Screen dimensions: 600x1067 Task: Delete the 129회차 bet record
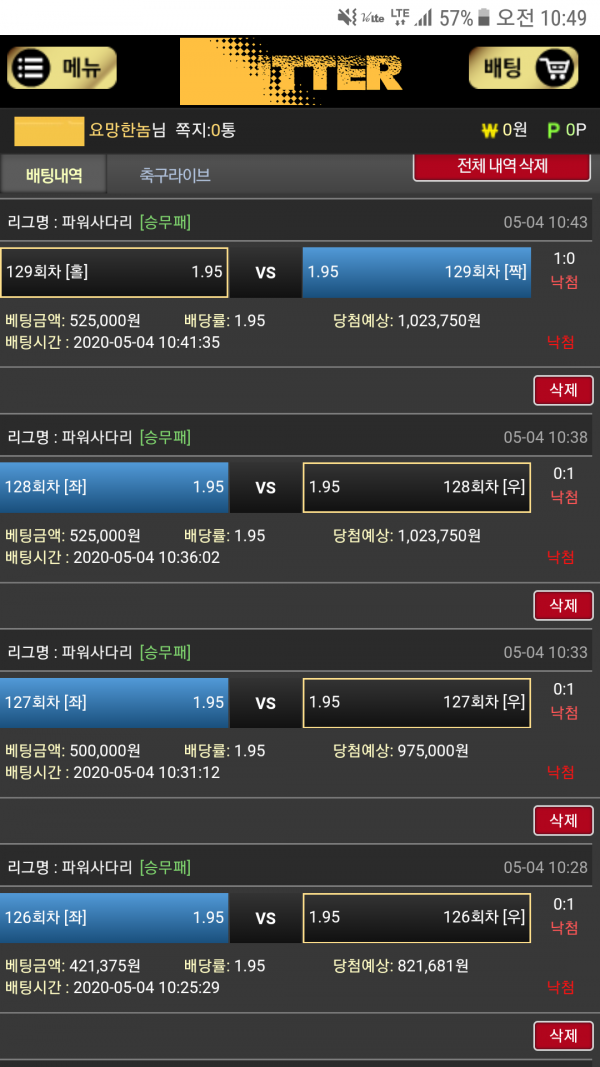[x=563, y=390]
